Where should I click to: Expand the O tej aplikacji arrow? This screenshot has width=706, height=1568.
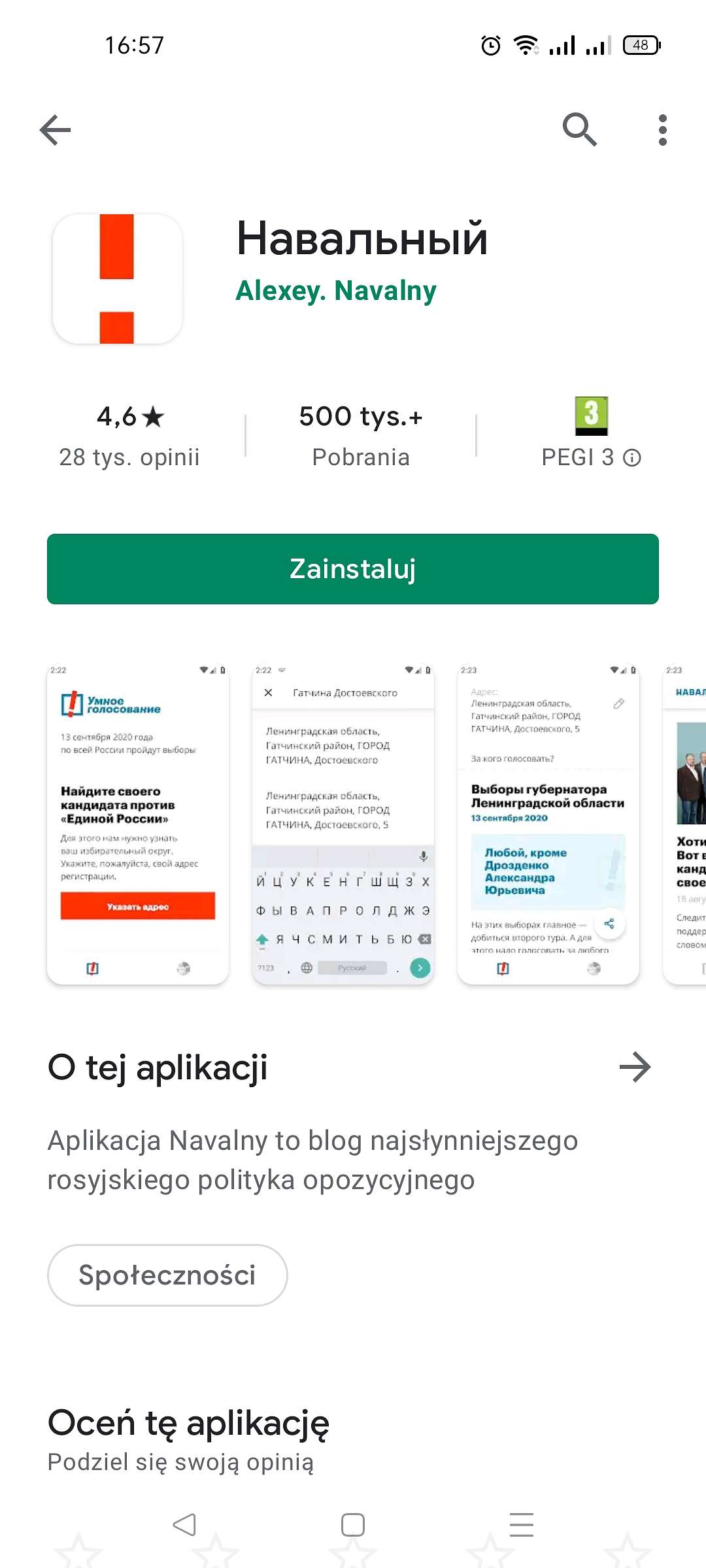tap(635, 1067)
